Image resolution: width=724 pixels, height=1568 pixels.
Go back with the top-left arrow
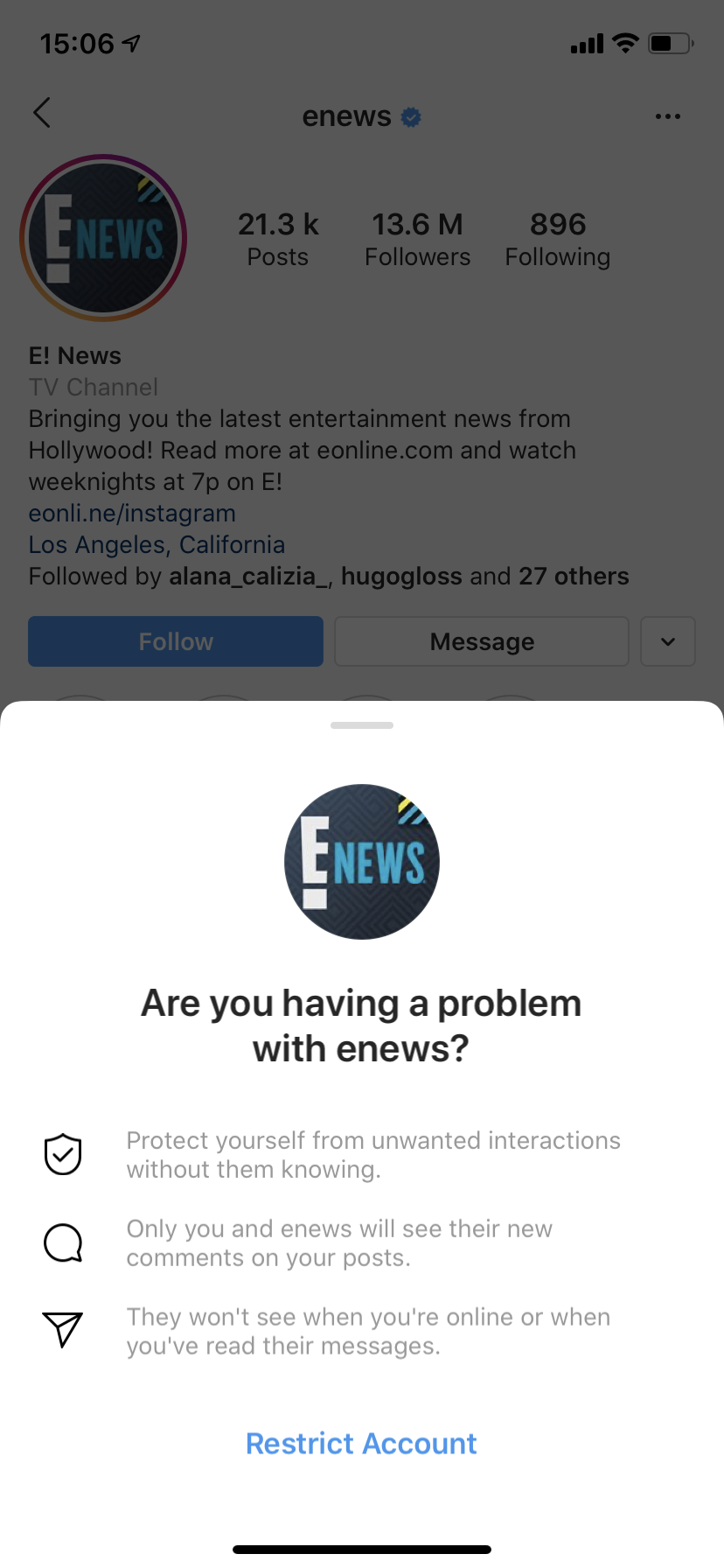[x=42, y=113]
